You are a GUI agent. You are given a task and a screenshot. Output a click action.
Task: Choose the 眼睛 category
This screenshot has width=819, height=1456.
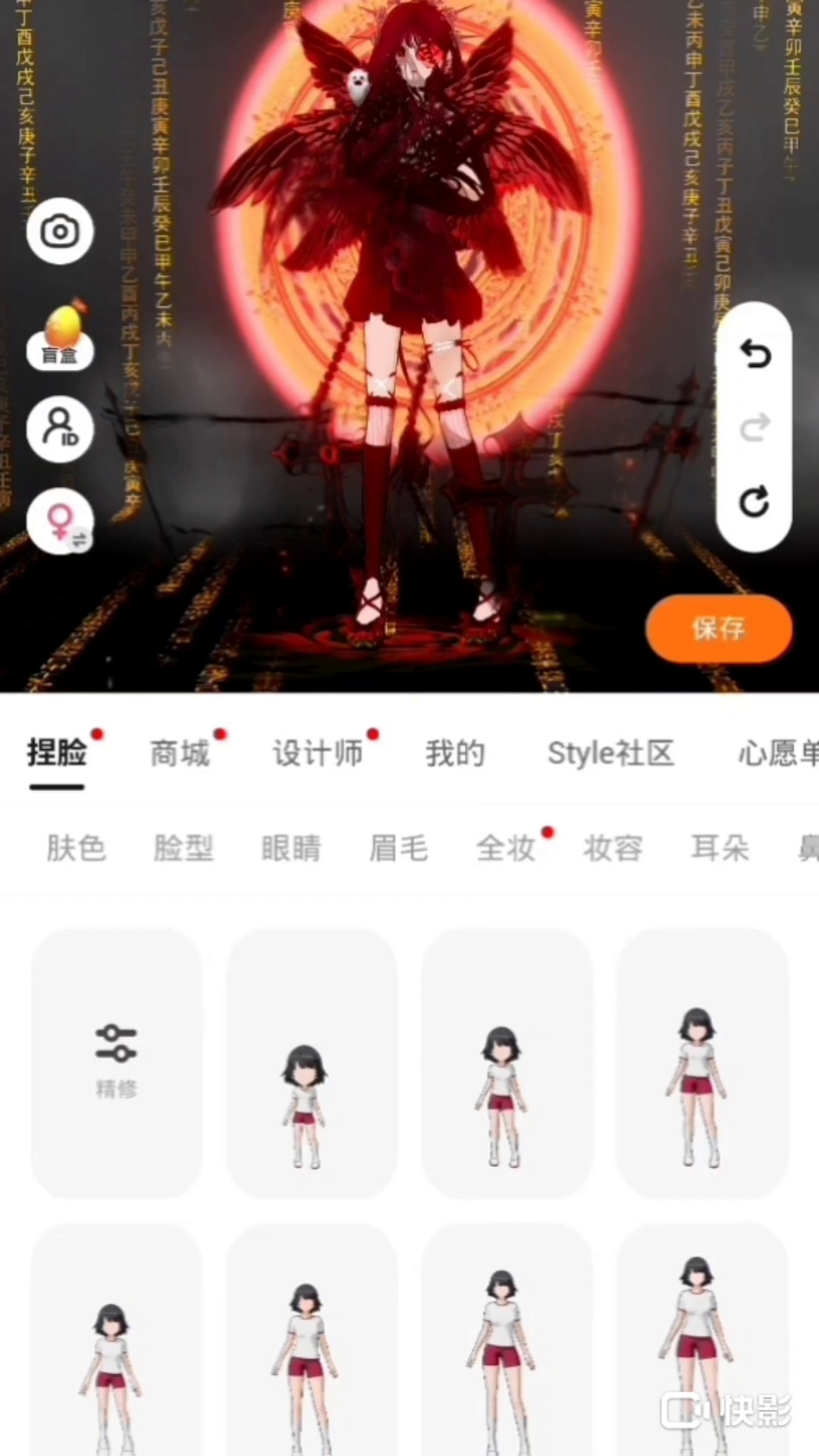(291, 848)
